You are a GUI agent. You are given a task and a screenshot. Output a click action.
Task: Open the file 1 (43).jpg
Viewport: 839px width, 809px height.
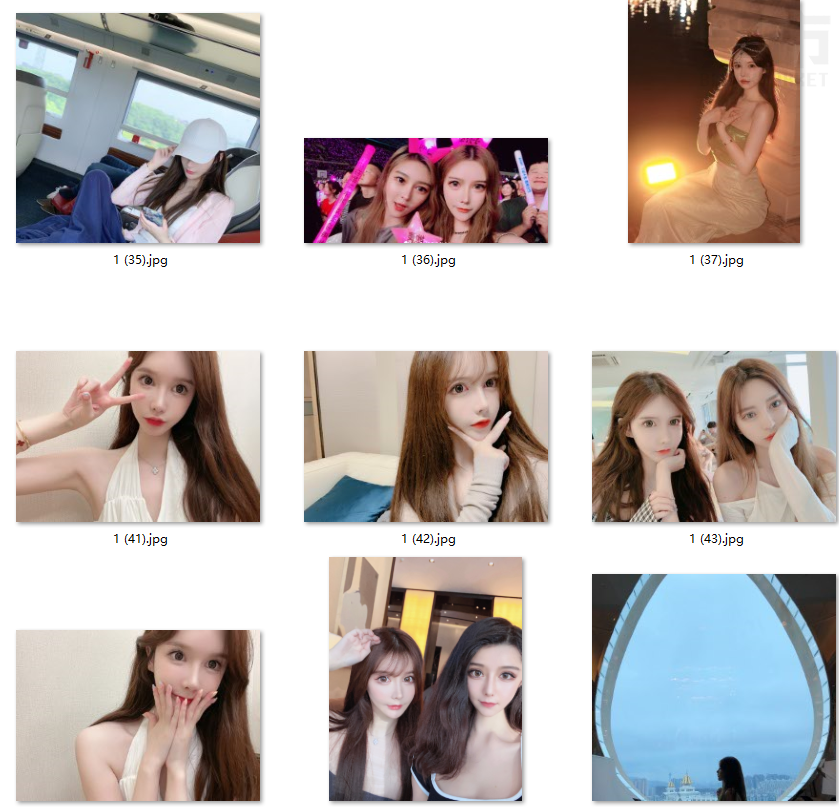pyautogui.click(x=714, y=436)
